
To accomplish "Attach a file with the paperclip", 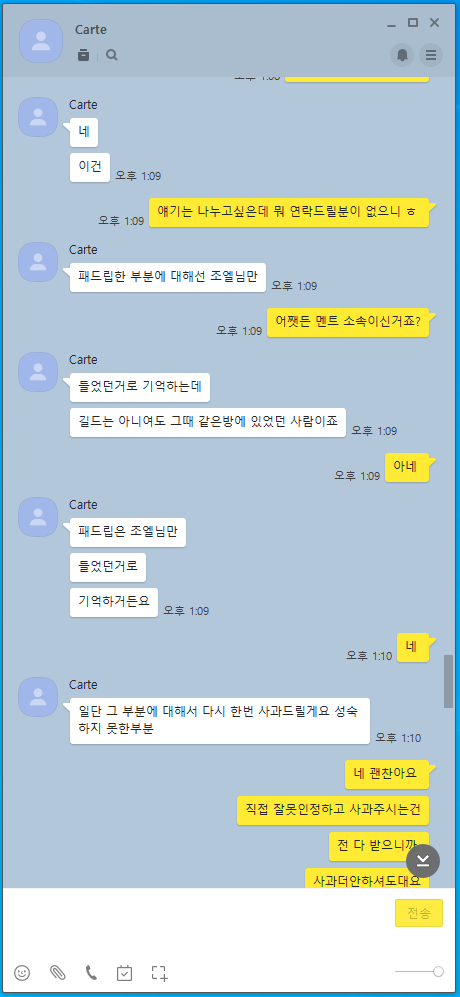I will (58, 972).
